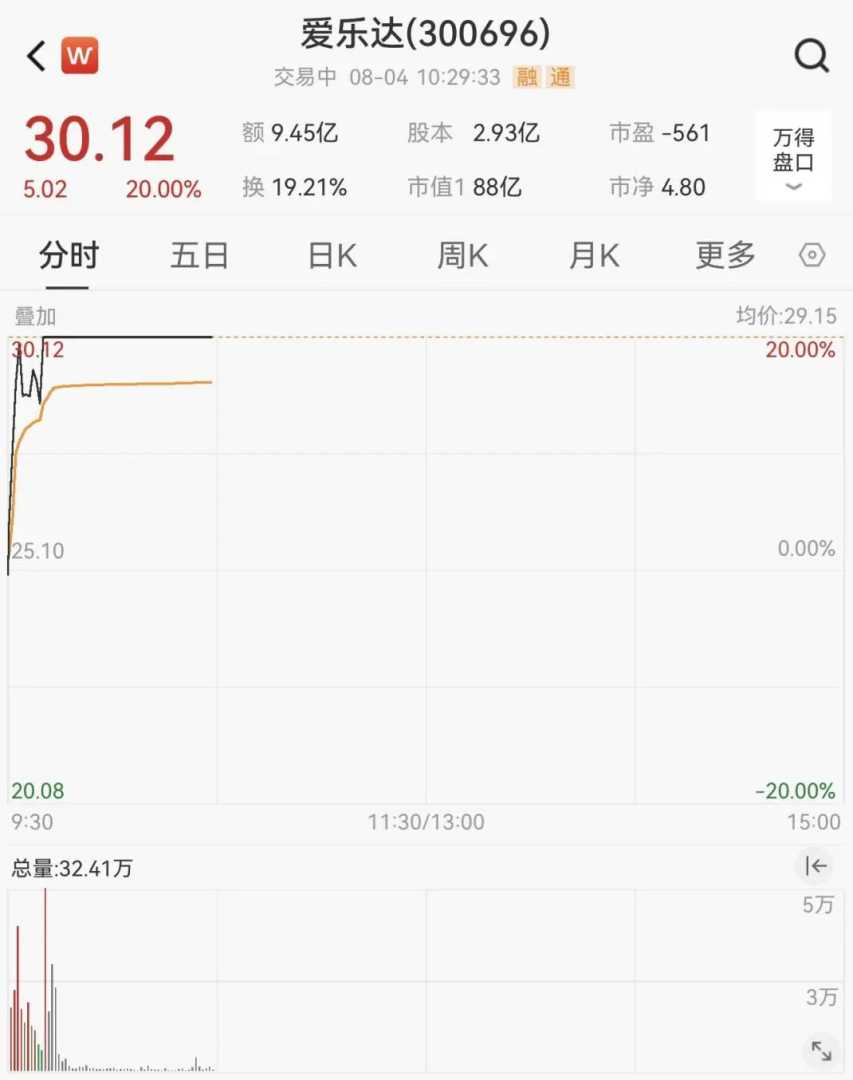Tap 叠加 to overlay a comparison
Viewport: 853px width, 1080px height.
pos(35,317)
